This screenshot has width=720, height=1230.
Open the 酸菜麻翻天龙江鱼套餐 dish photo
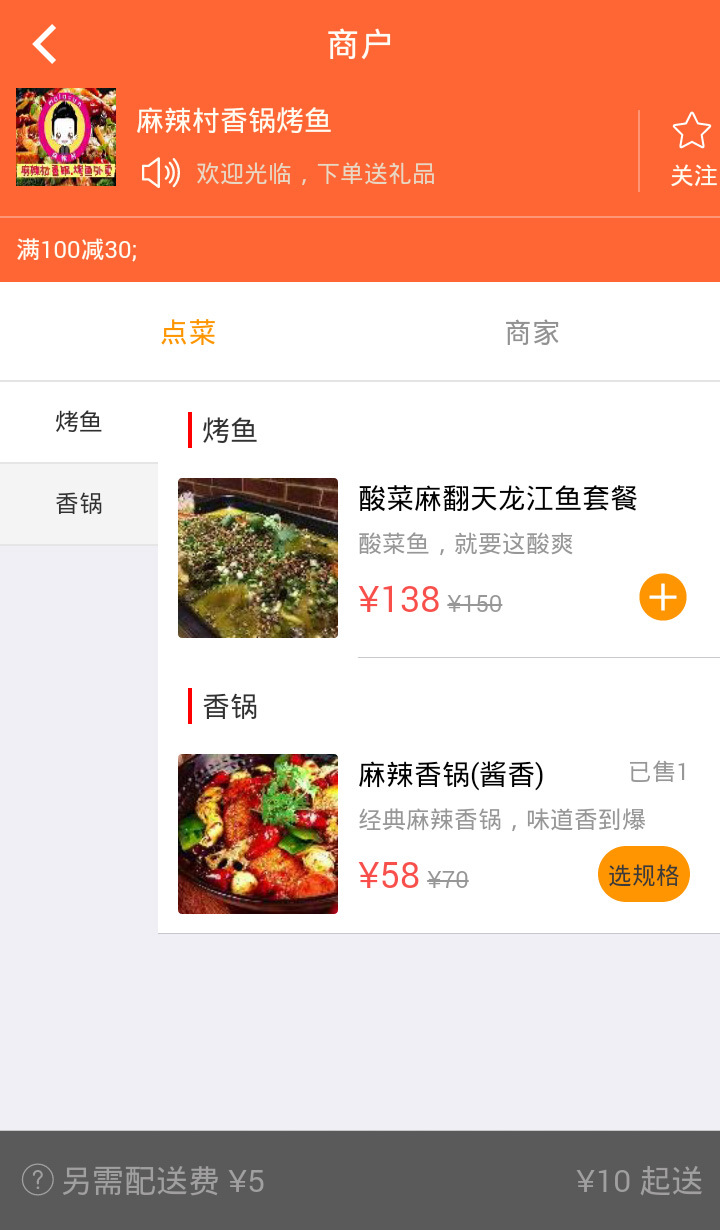pyautogui.click(x=258, y=558)
